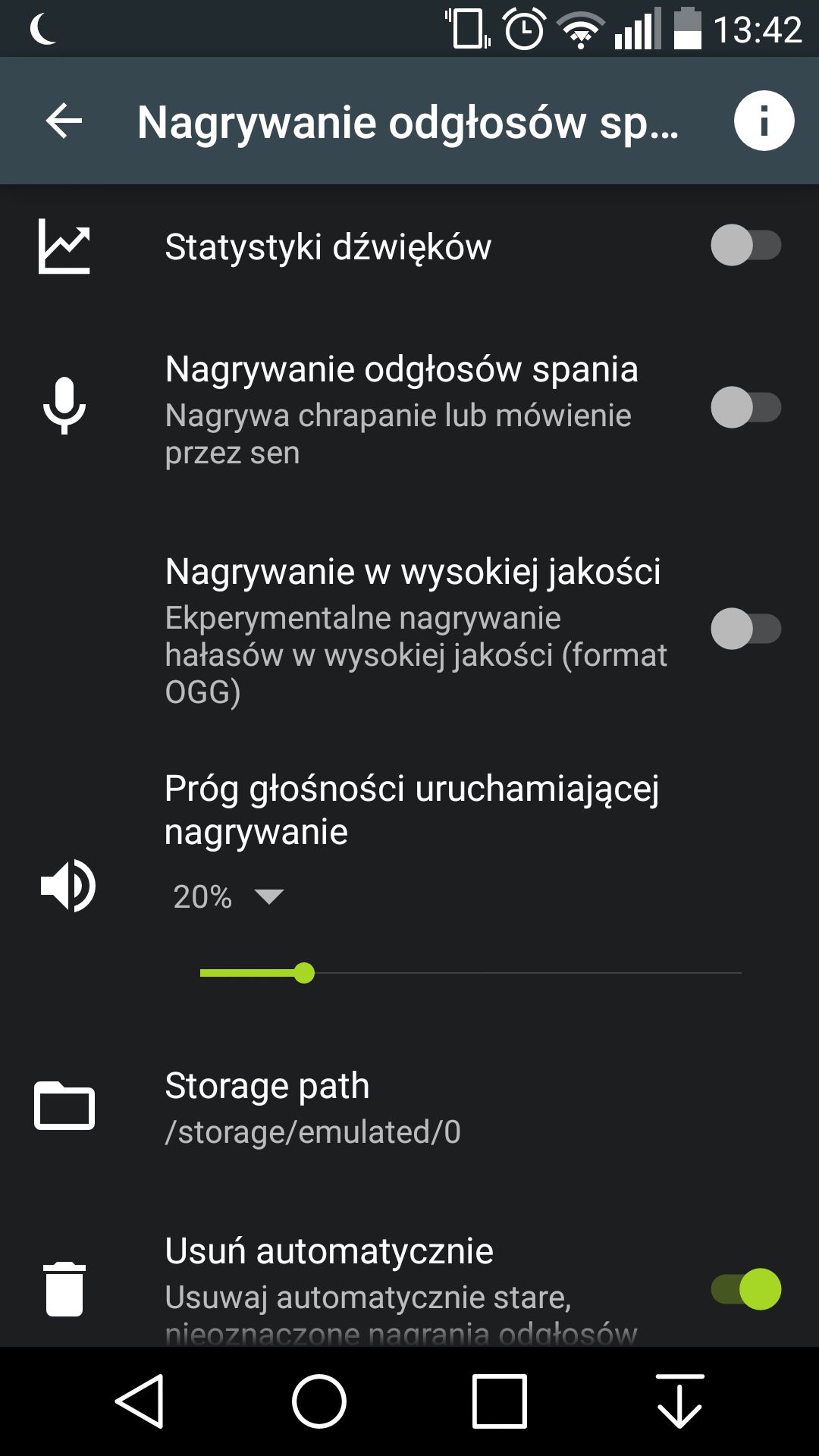Enable Nagrywanie w wysokiej jakości
819x1456 pixels.
pos(746,629)
